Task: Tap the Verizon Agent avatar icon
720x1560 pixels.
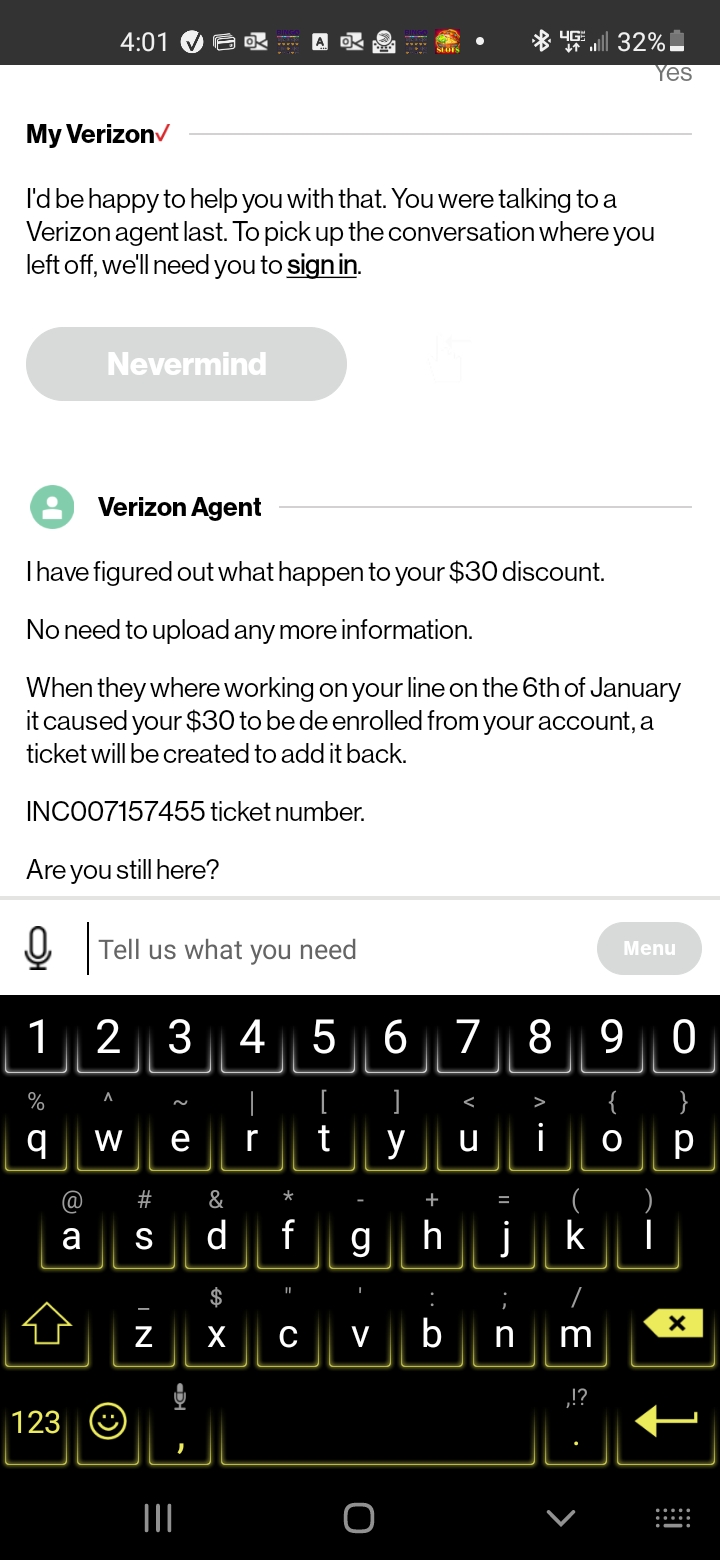Action: tap(51, 507)
